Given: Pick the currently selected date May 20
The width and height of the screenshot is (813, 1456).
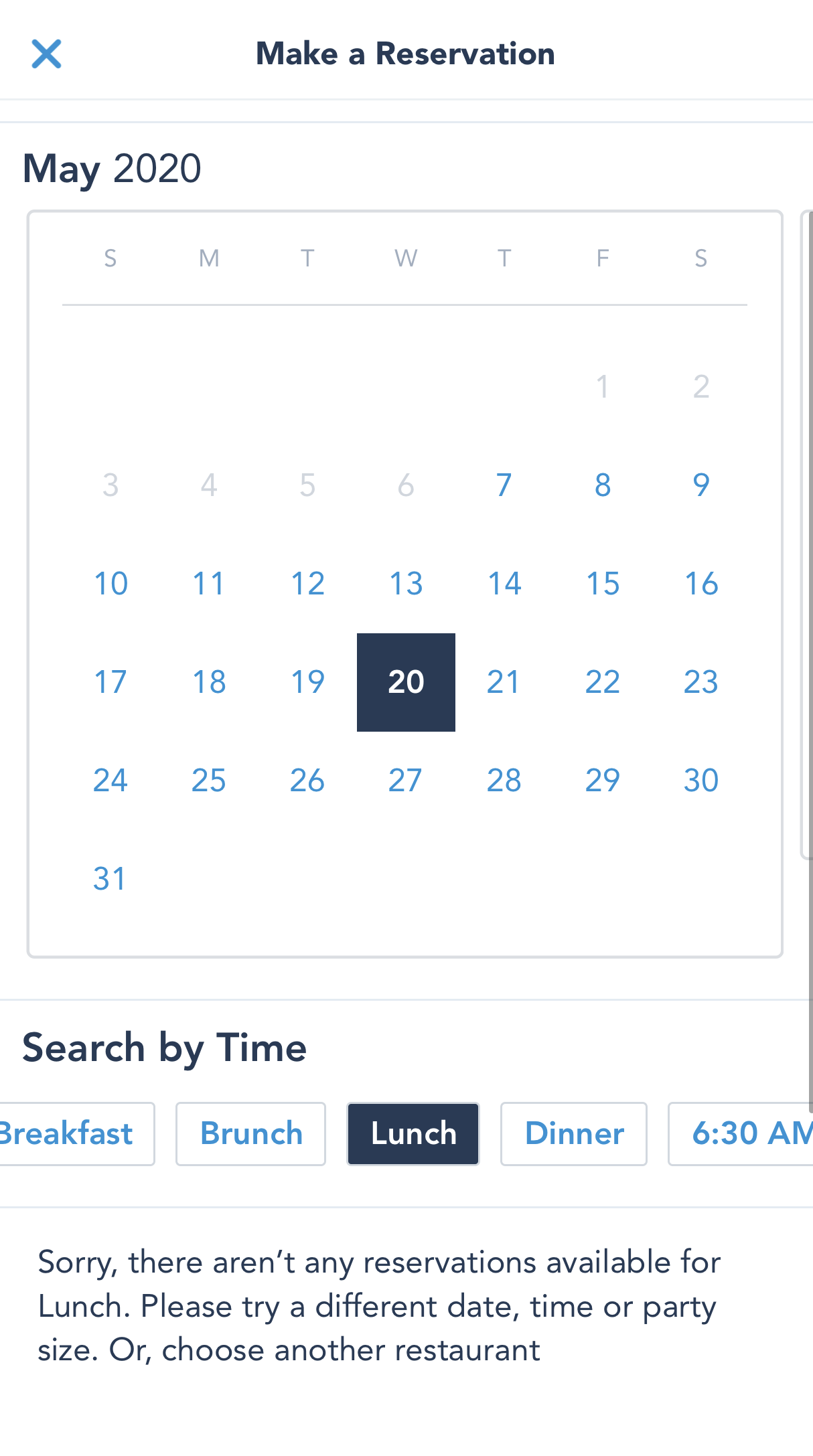Looking at the screenshot, I should [406, 681].
